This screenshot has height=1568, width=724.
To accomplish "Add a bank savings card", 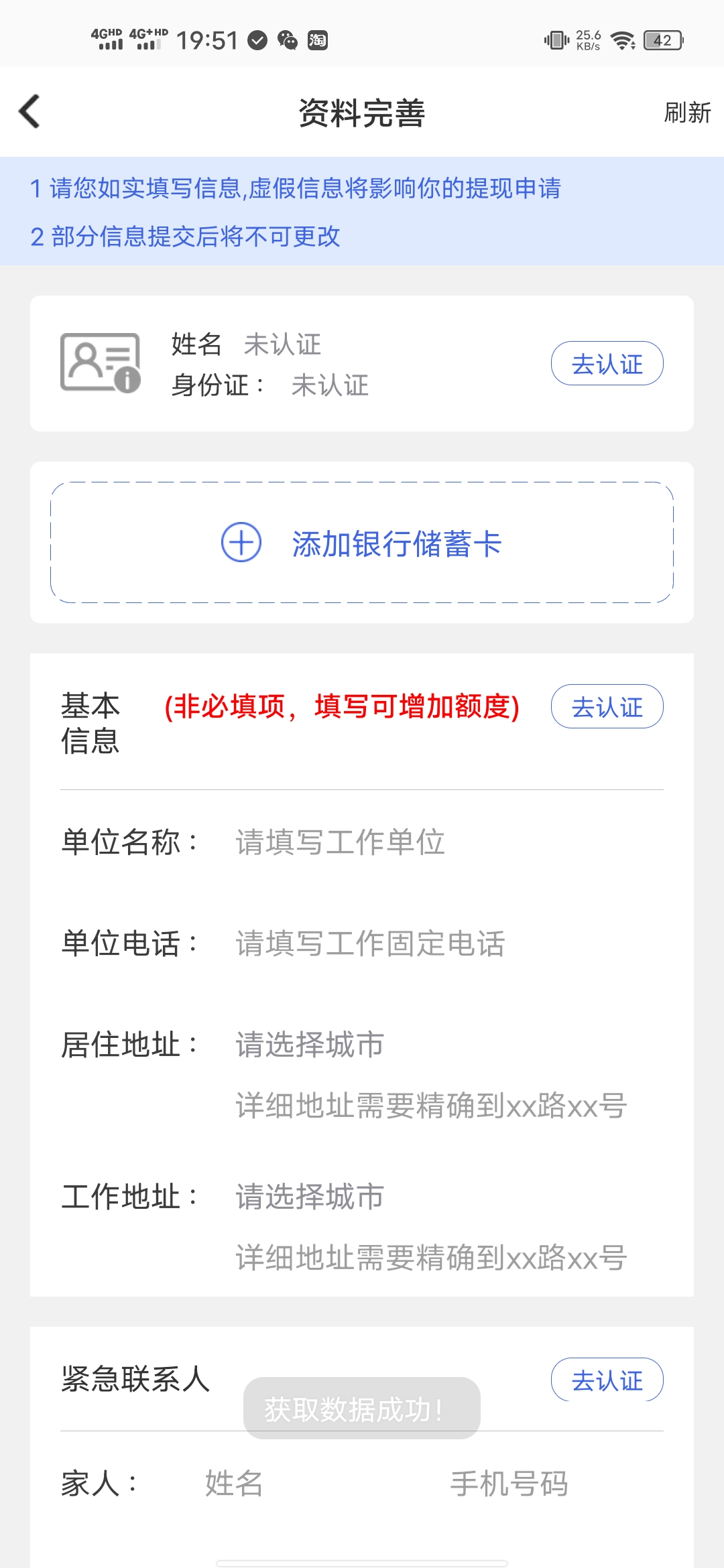I will coord(362,543).
